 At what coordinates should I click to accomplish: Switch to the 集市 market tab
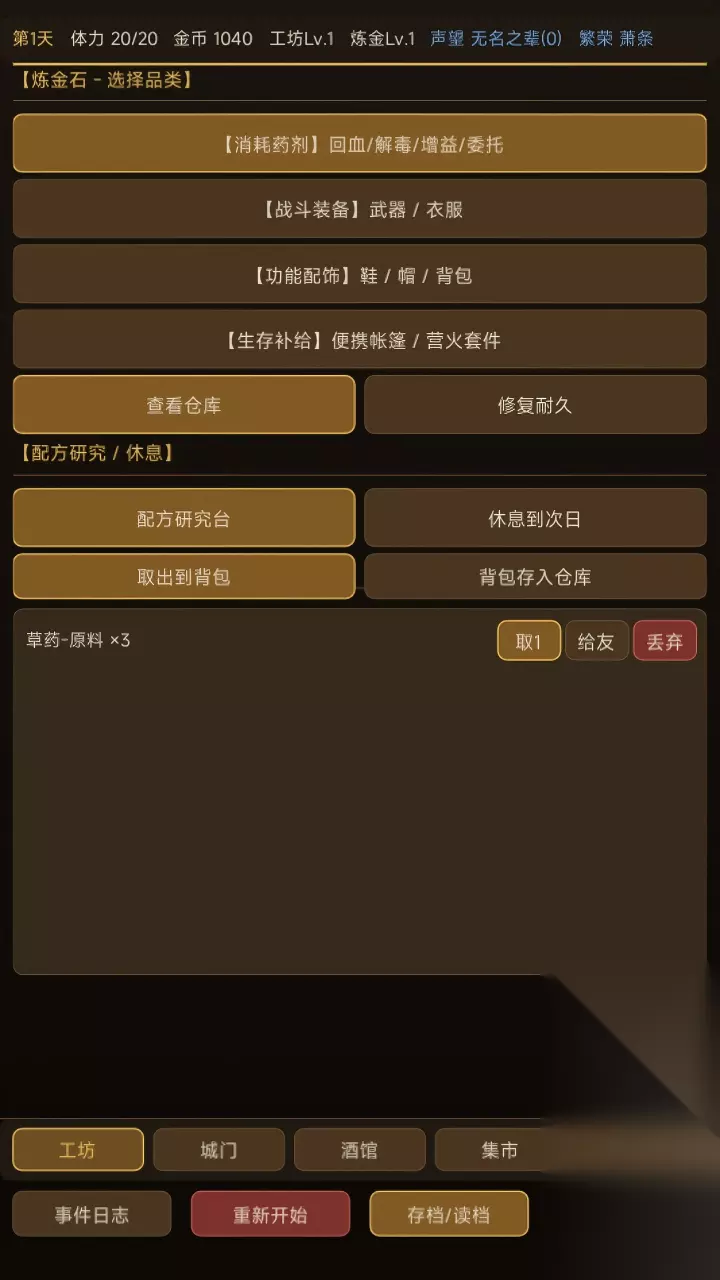[500, 1150]
